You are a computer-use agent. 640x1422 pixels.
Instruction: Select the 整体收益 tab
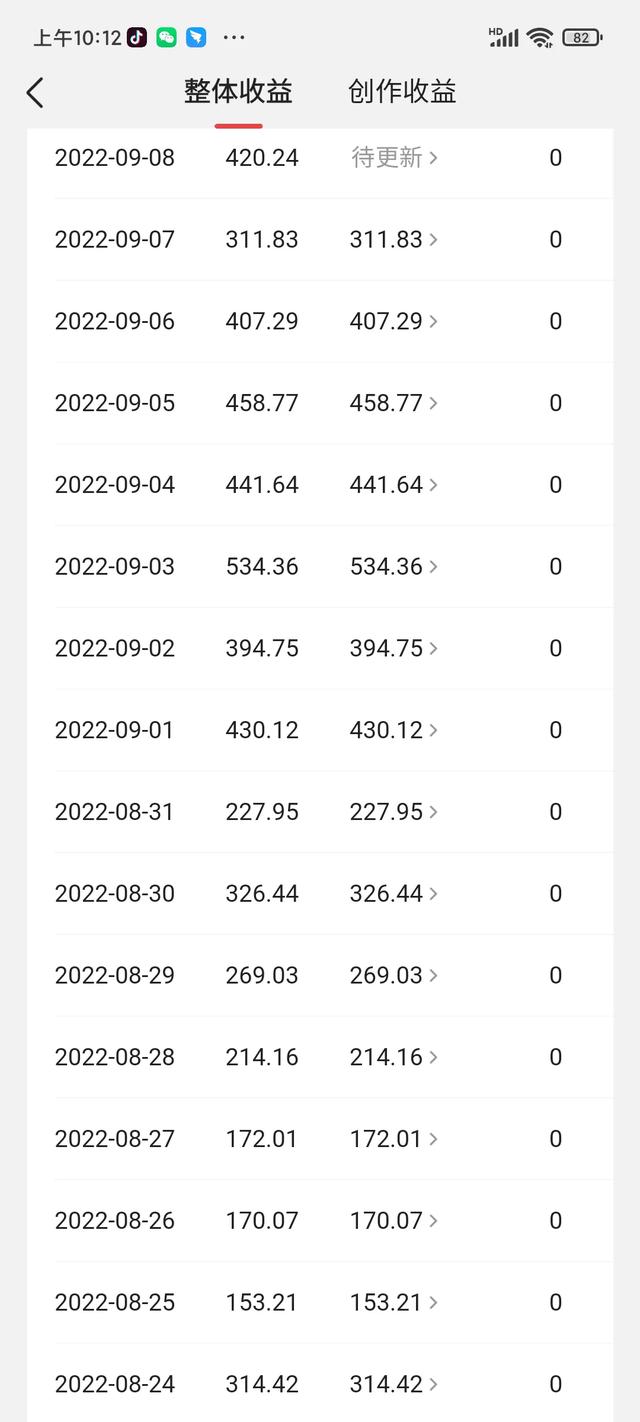[x=238, y=92]
